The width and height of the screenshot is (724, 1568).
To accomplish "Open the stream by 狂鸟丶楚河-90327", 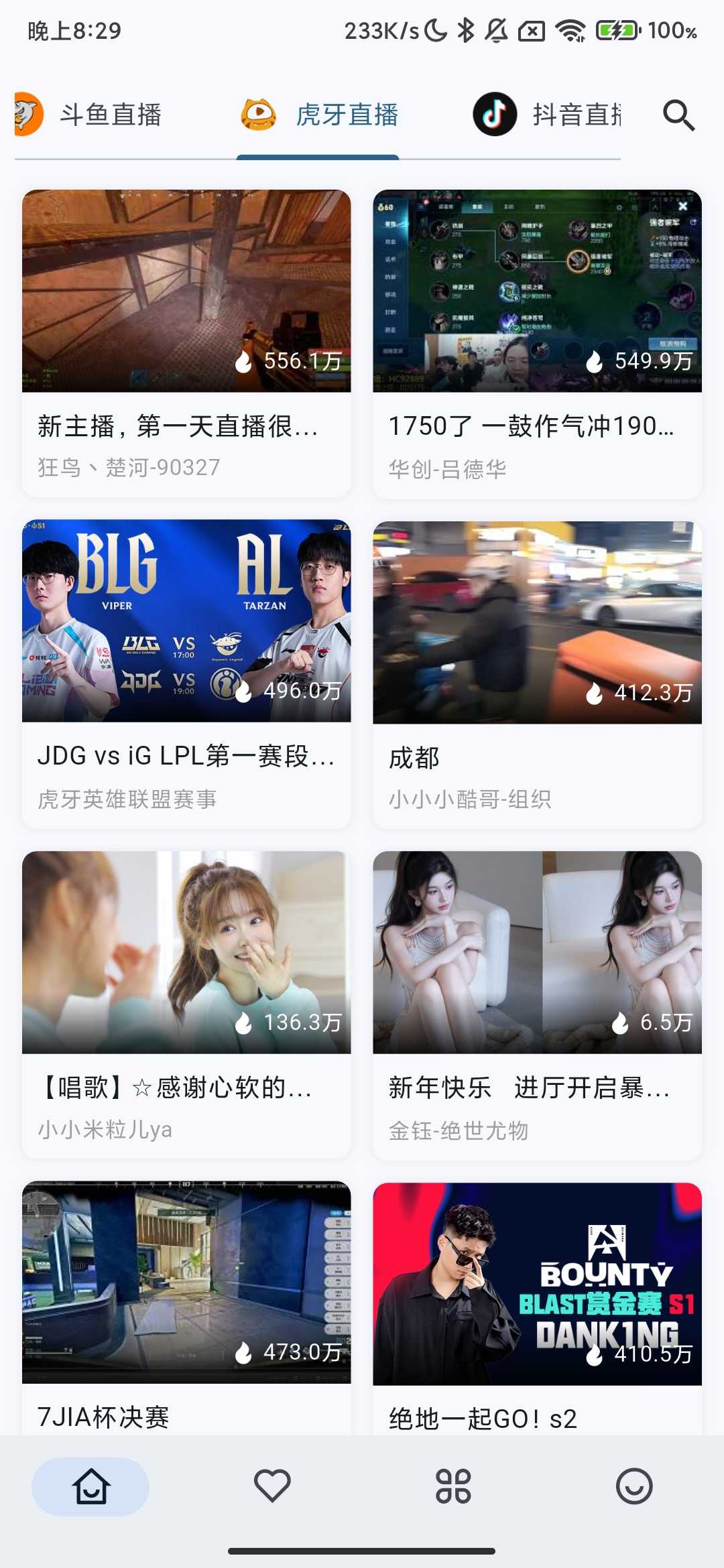I will coord(186,342).
